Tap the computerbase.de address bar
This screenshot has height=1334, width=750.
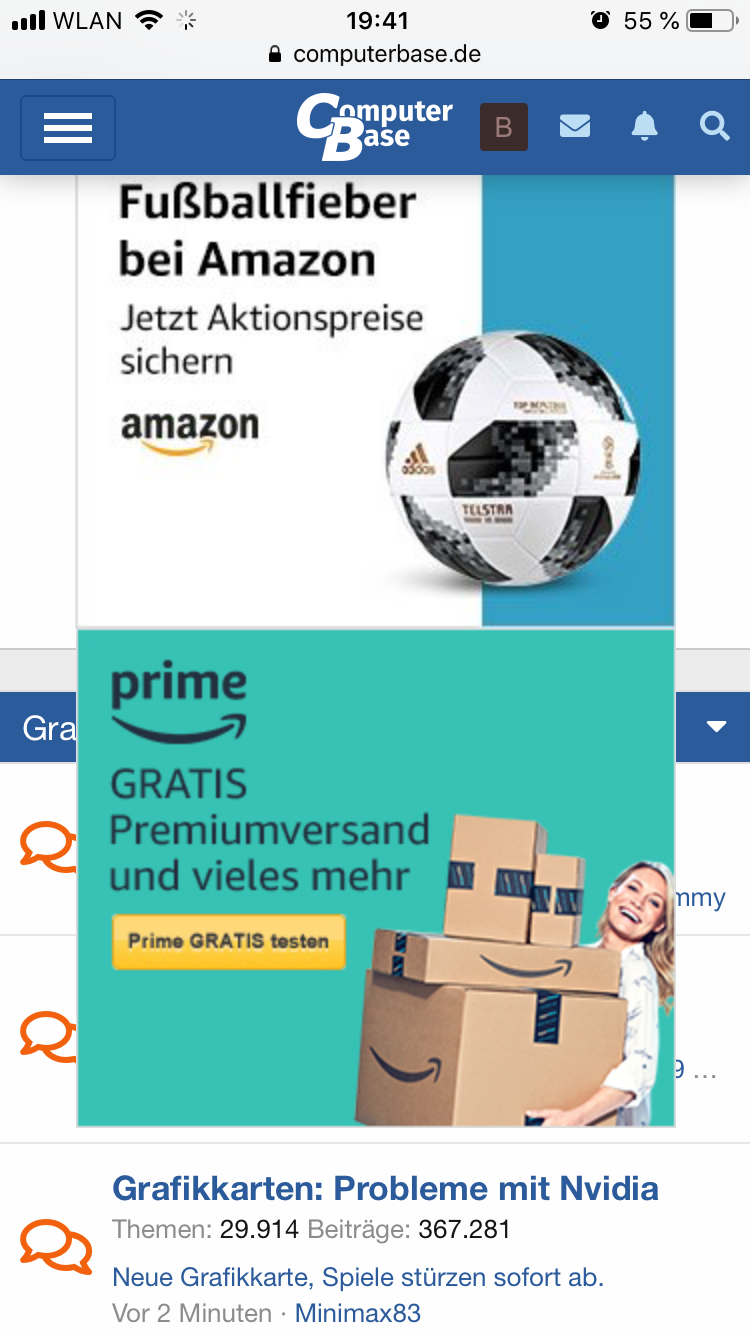pyautogui.click(x=375, y=54)
